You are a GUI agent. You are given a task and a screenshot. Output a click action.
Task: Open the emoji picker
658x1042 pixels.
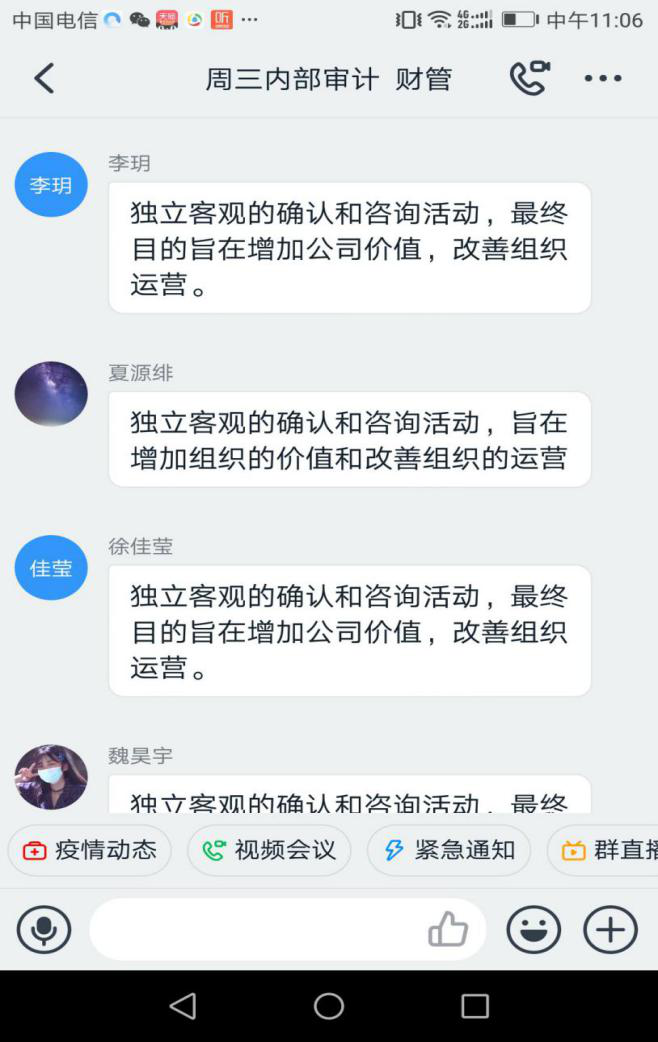pos(533,930)
